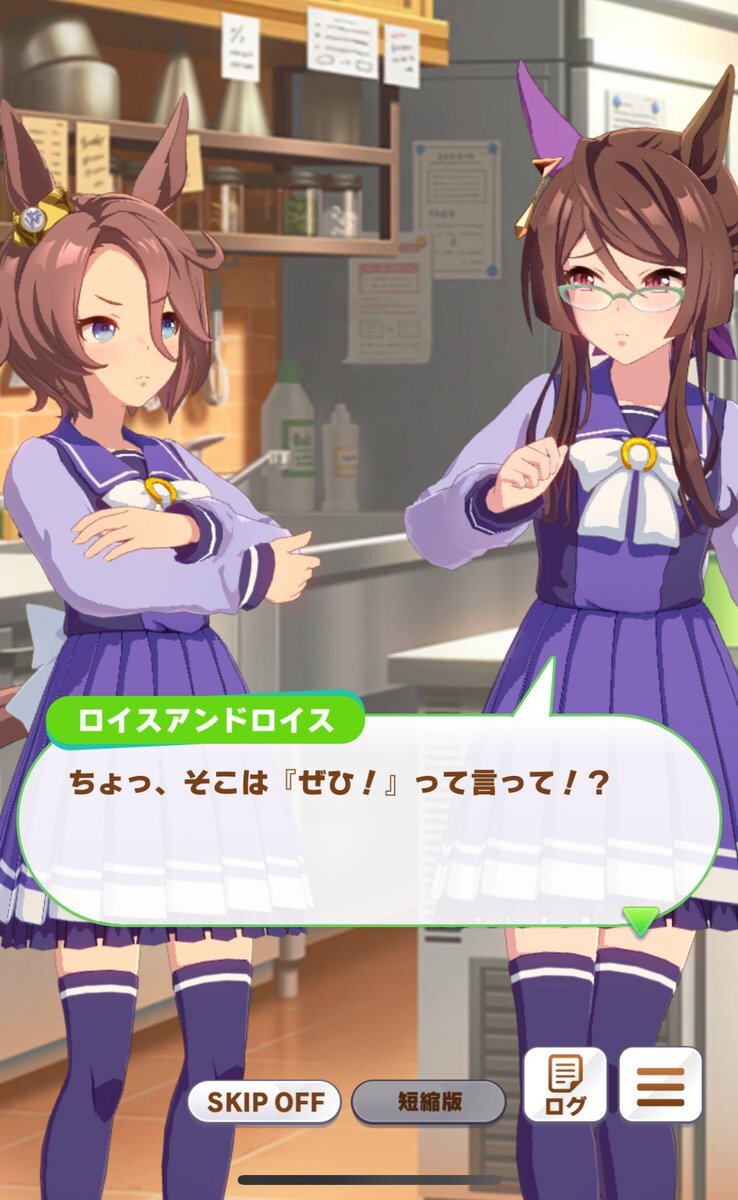The width and height of the screenshot is (738, 1200).
Task: Open the ログ dialogue log
Action: pyautogui.click(x=565, y=1085)
